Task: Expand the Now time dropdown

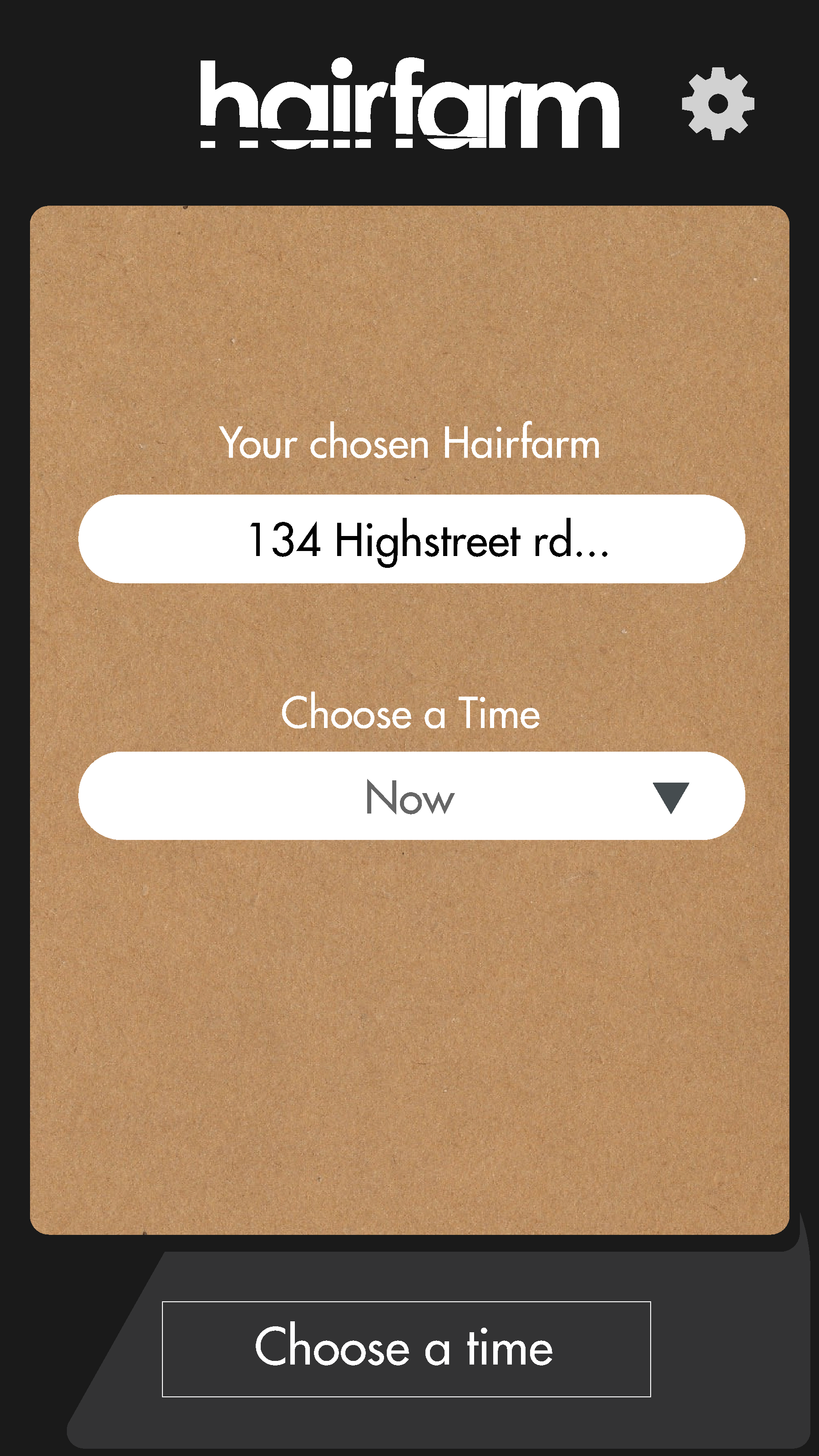Action: click(x=411, y=796)
